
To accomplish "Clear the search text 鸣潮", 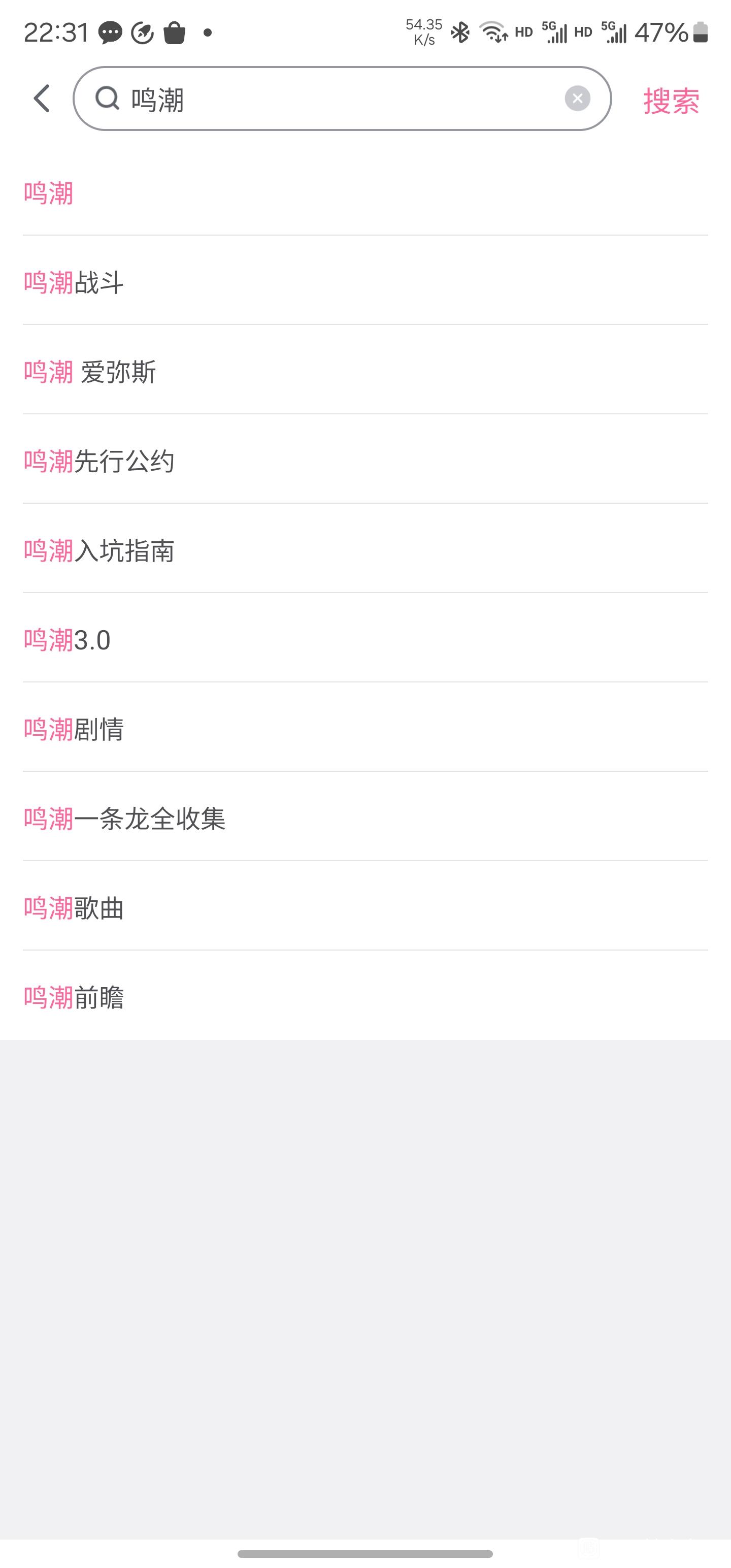I will coord(577,99).
